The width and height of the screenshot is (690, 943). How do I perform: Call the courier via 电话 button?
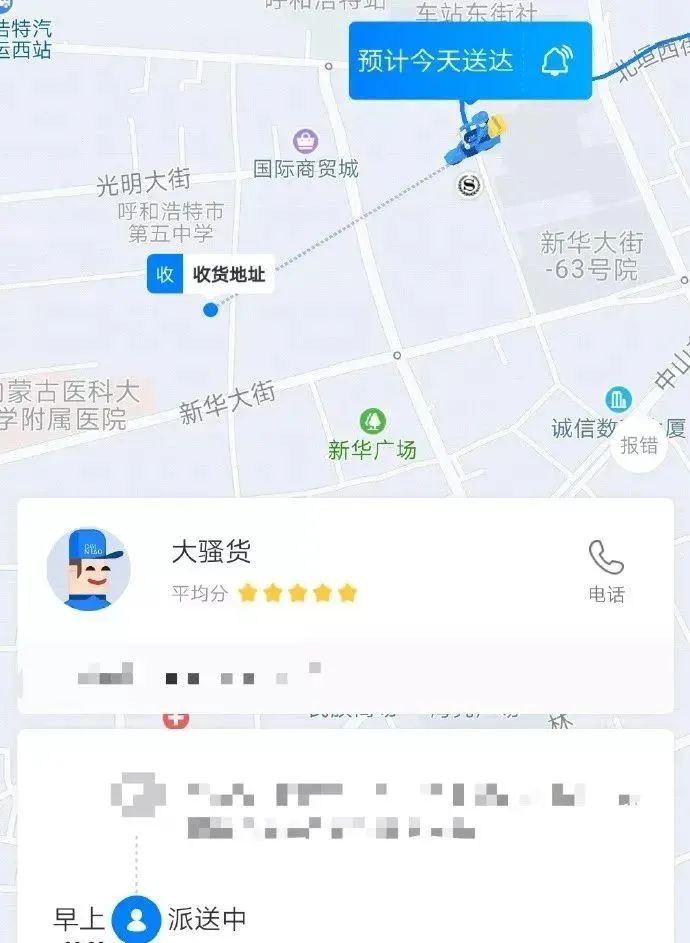pos(606,571)
